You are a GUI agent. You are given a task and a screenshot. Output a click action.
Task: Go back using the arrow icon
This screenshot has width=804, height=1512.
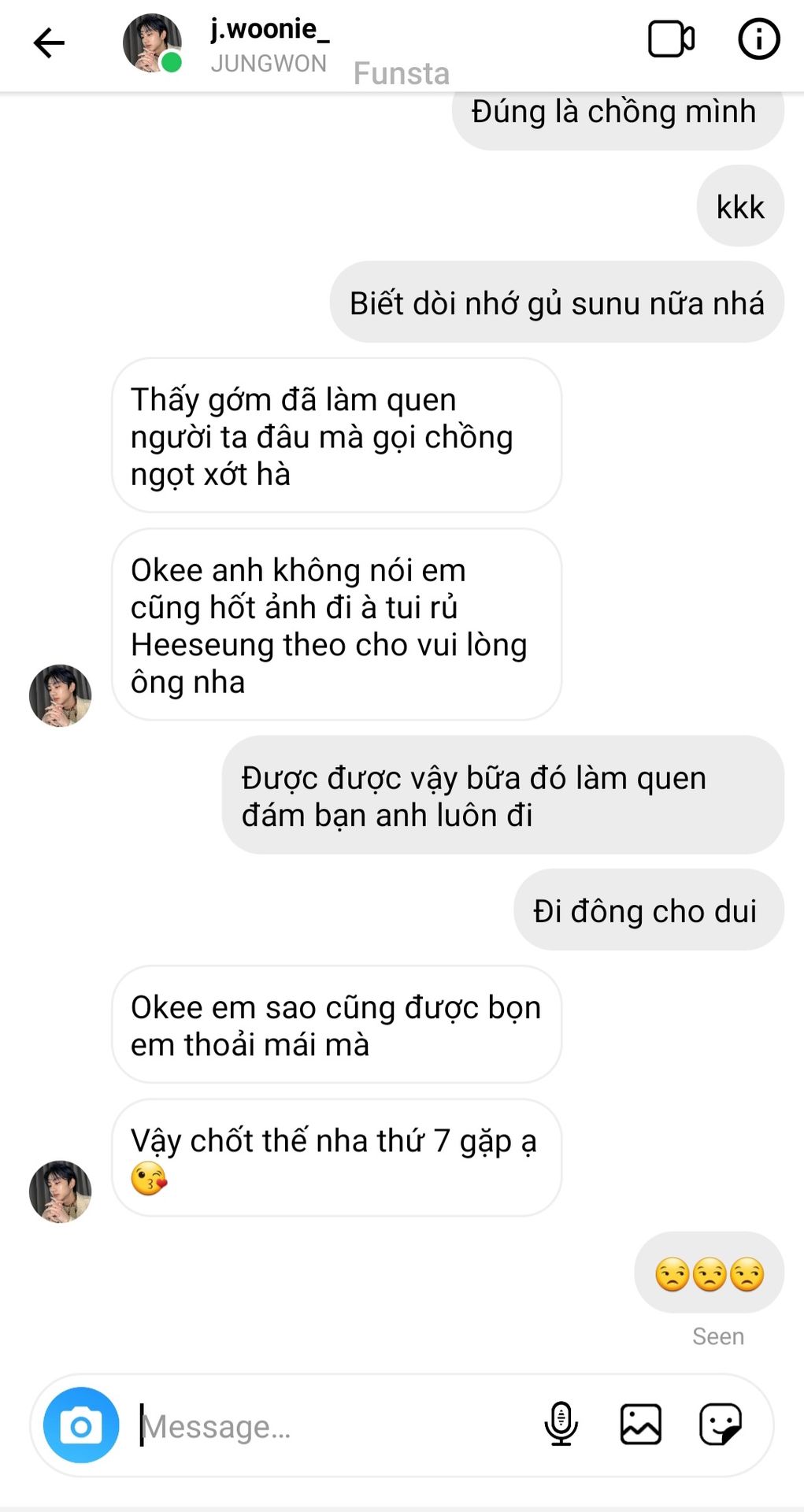[49, 43]
